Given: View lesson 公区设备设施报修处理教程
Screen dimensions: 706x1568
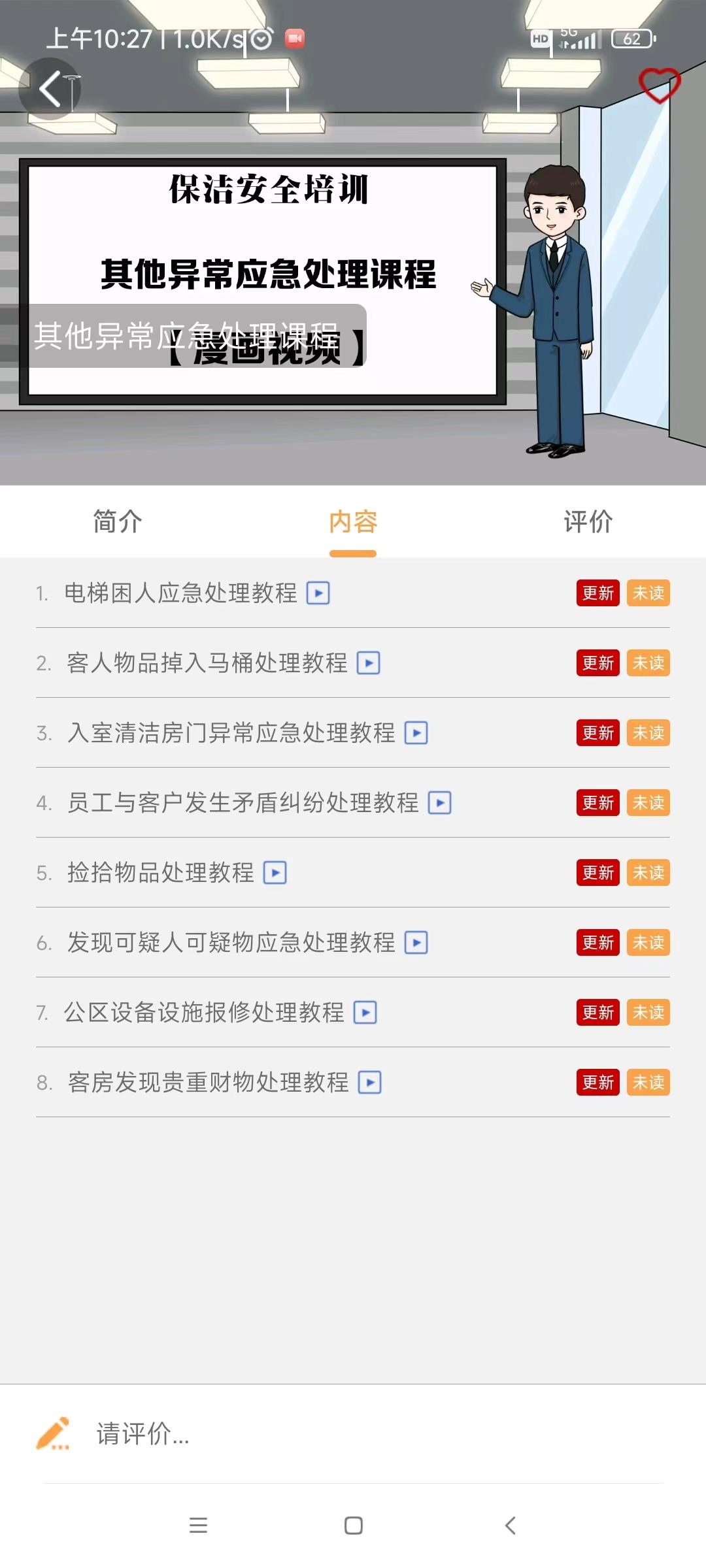Looking at the screenshot, I should (204, 1013).
